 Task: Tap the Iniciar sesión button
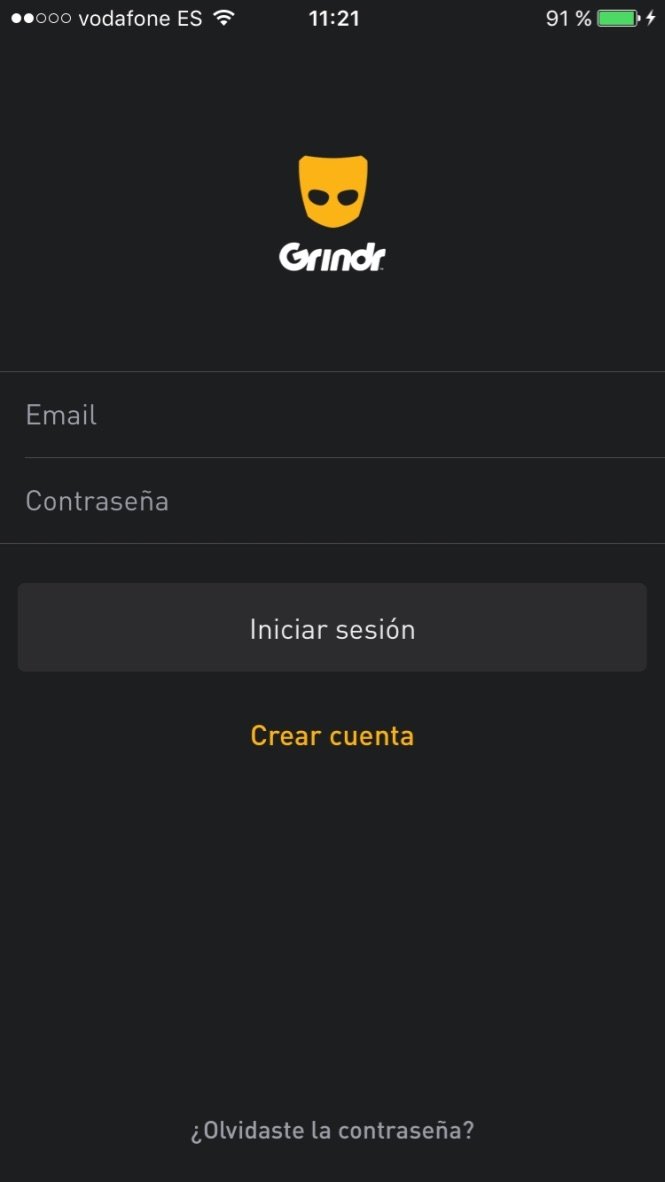click(332, 627)
